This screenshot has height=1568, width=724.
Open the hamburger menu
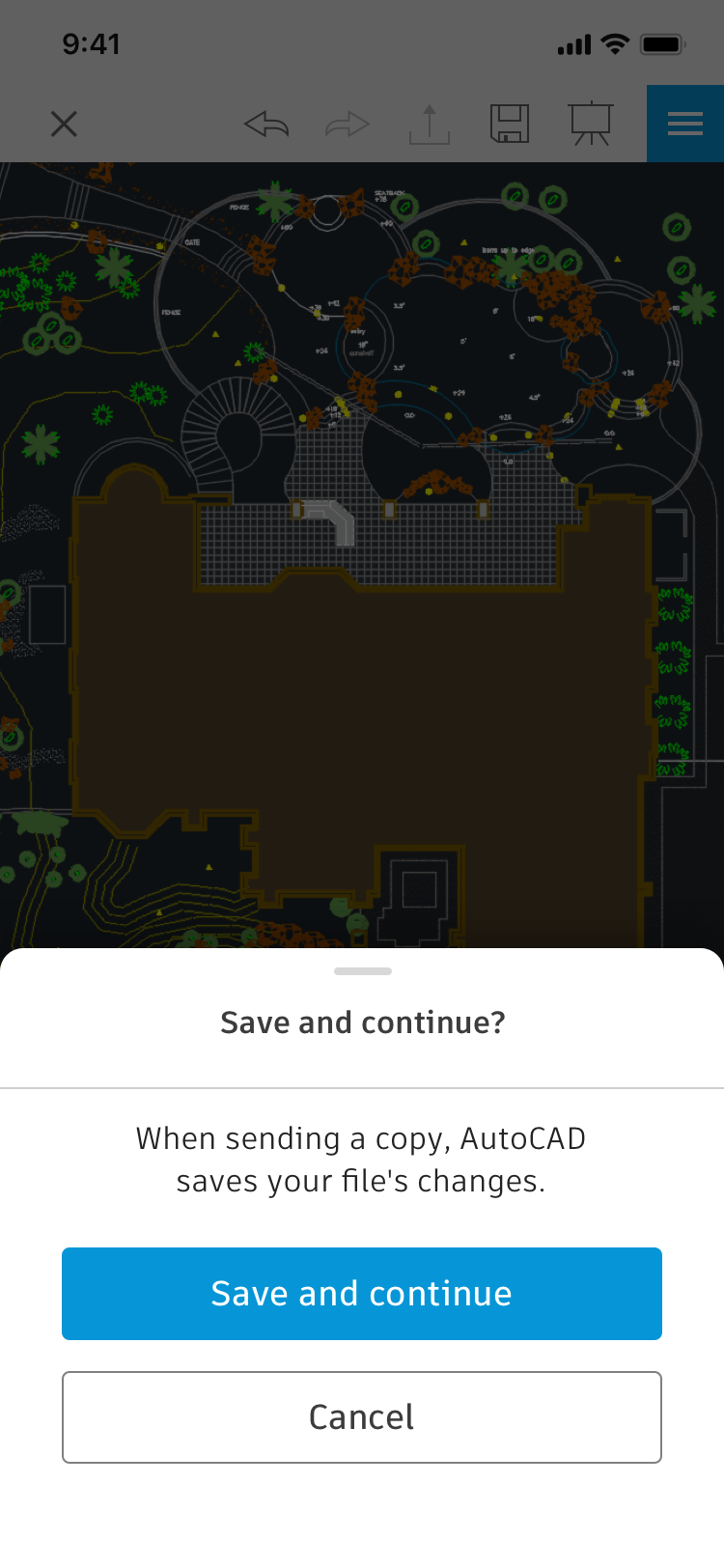pyautogui.click(x=684, y=124)
